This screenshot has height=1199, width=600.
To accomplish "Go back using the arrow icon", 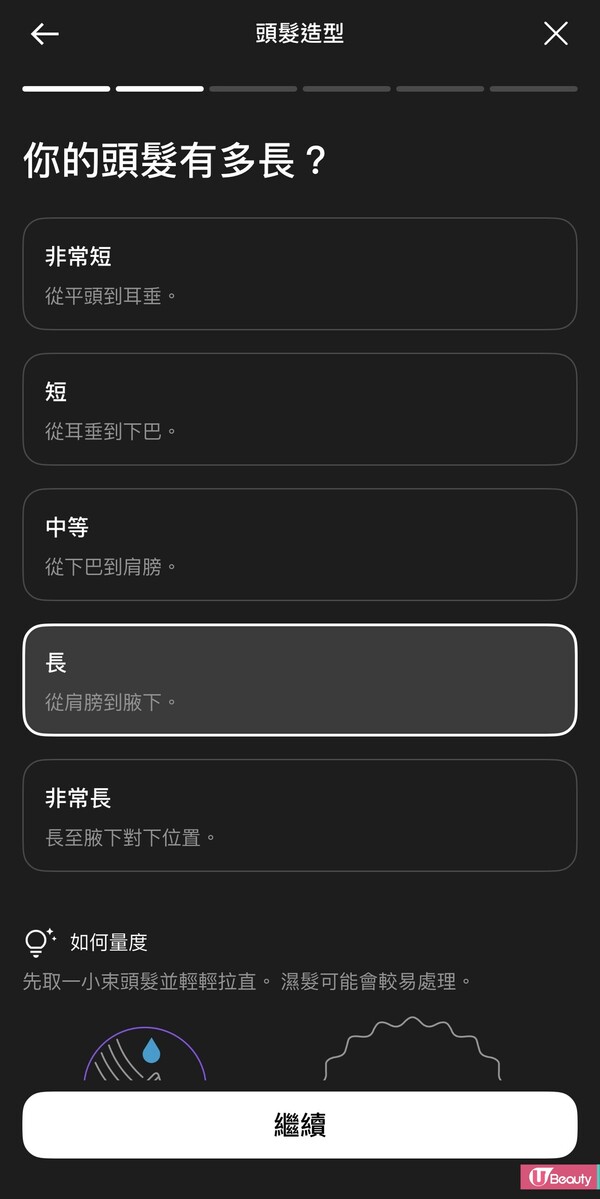I will click(x=45, y=34).
